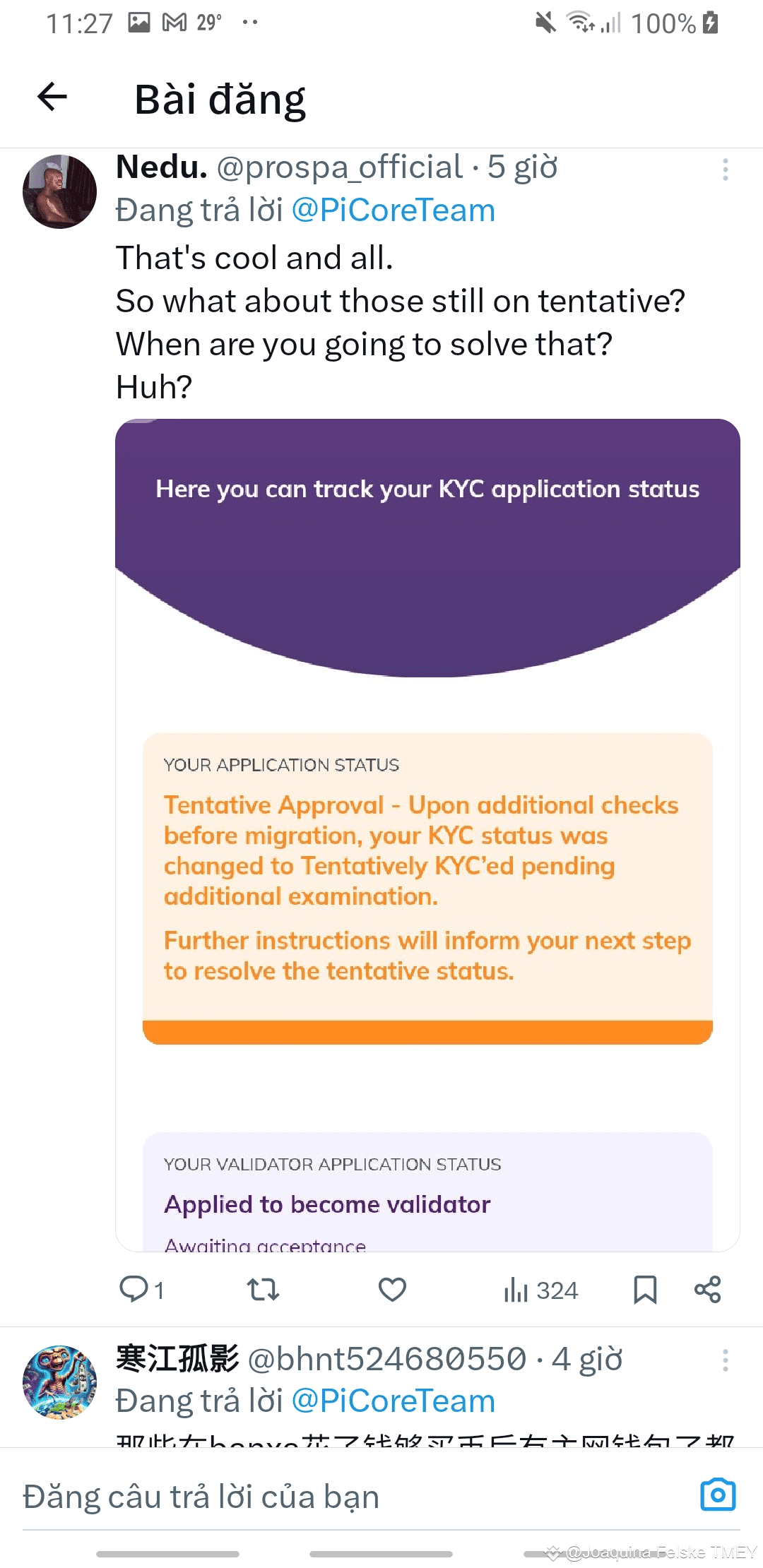
Task: Open the @PiCoreTeam link in Nedu.'s reply
Action: point(393,210)
